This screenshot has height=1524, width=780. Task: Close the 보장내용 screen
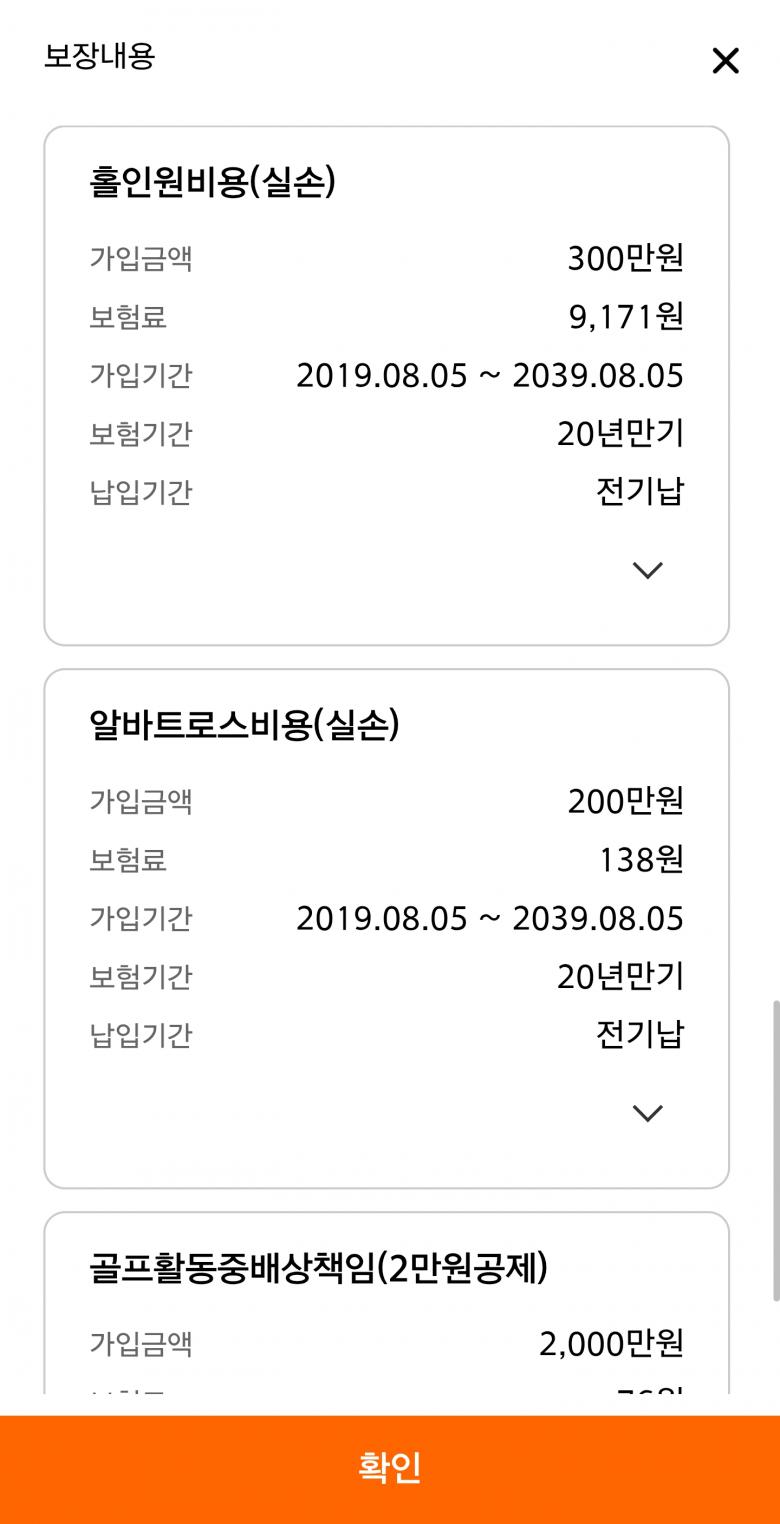[725, 61]
